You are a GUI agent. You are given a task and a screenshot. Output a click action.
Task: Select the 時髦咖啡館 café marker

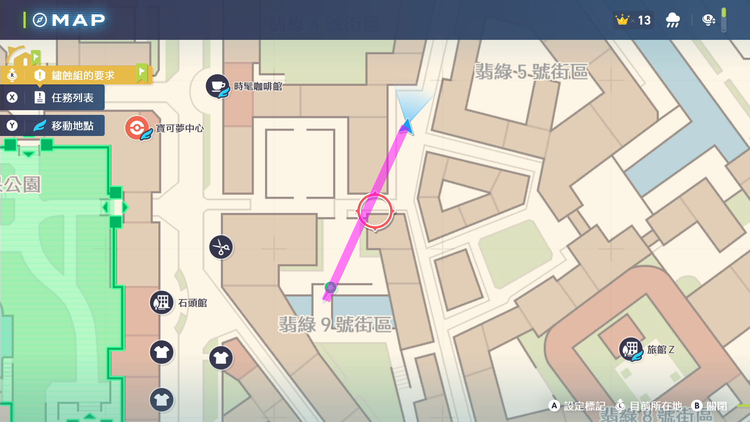pos(217,87)
